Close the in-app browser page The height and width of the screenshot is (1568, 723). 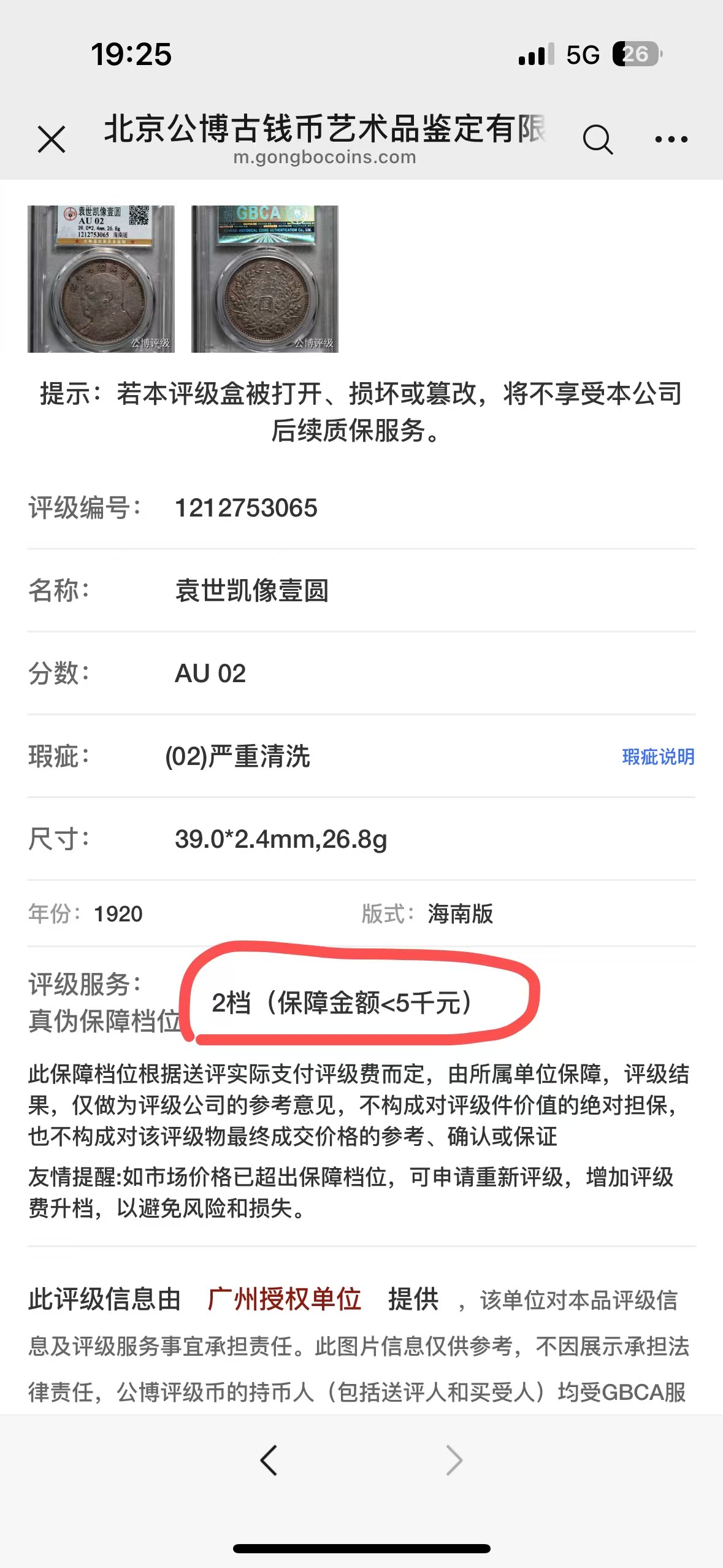[52, 139]
